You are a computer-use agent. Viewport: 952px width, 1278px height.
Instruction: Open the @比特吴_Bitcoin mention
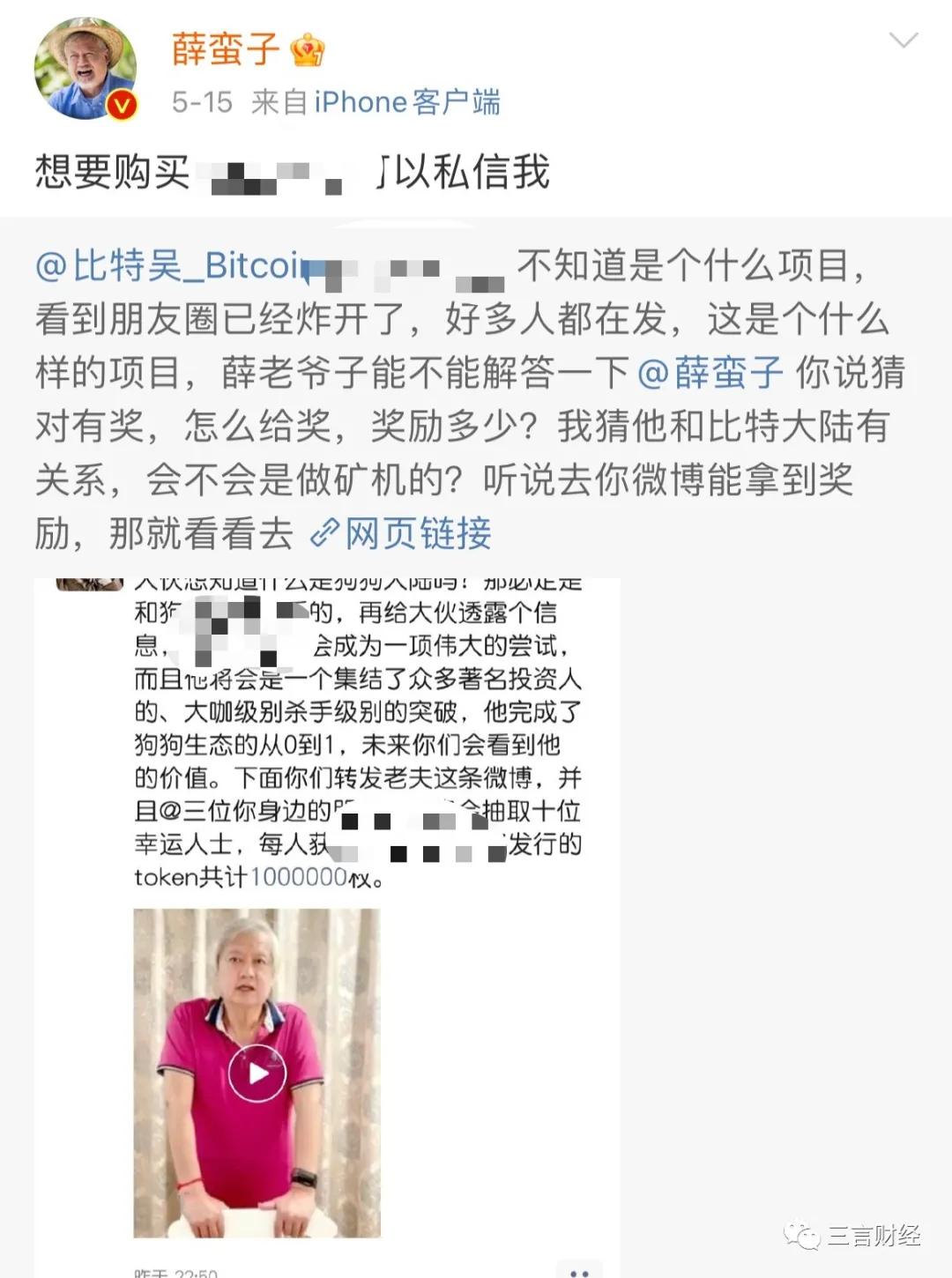click(169, 266)
